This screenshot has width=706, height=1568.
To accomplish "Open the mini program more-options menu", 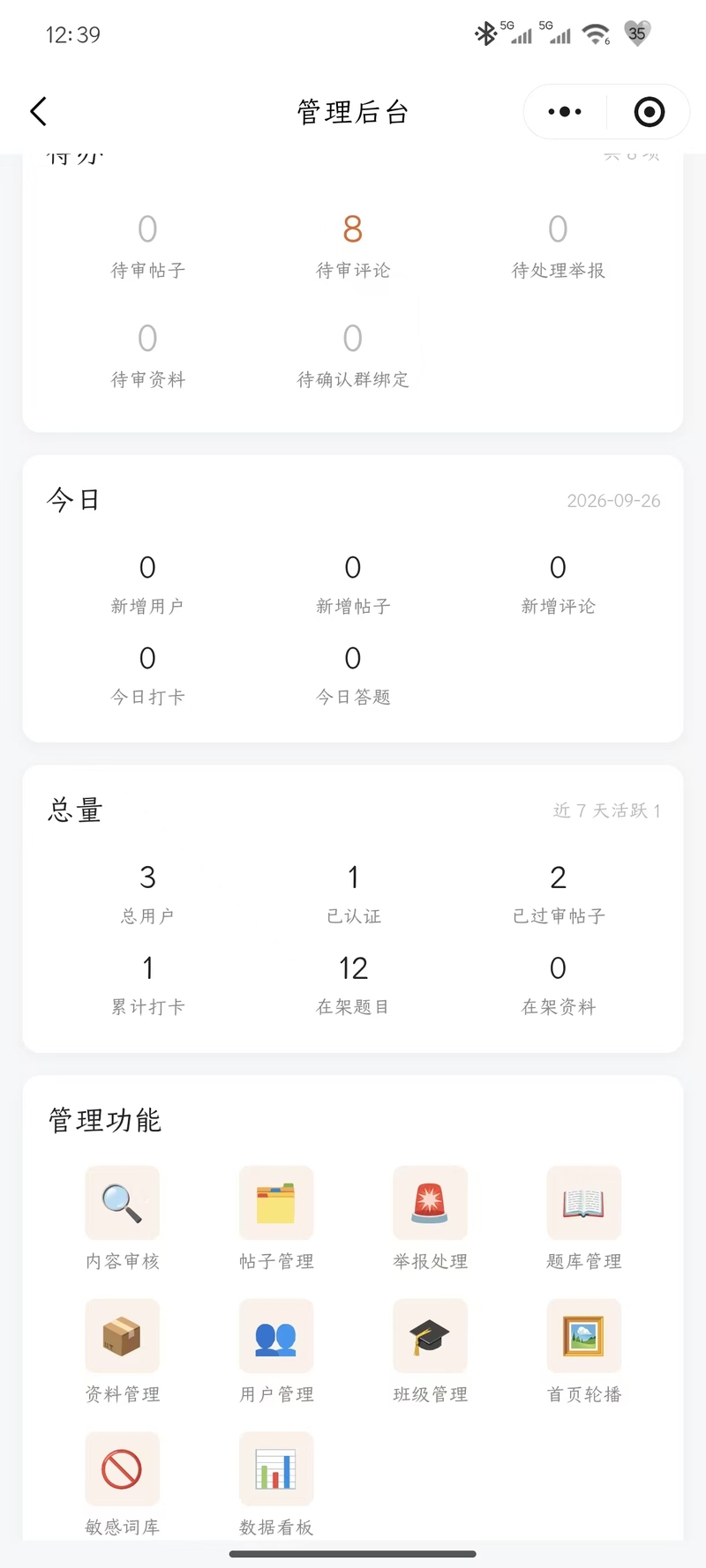I will pyautogui.click(x=565, y=112).
